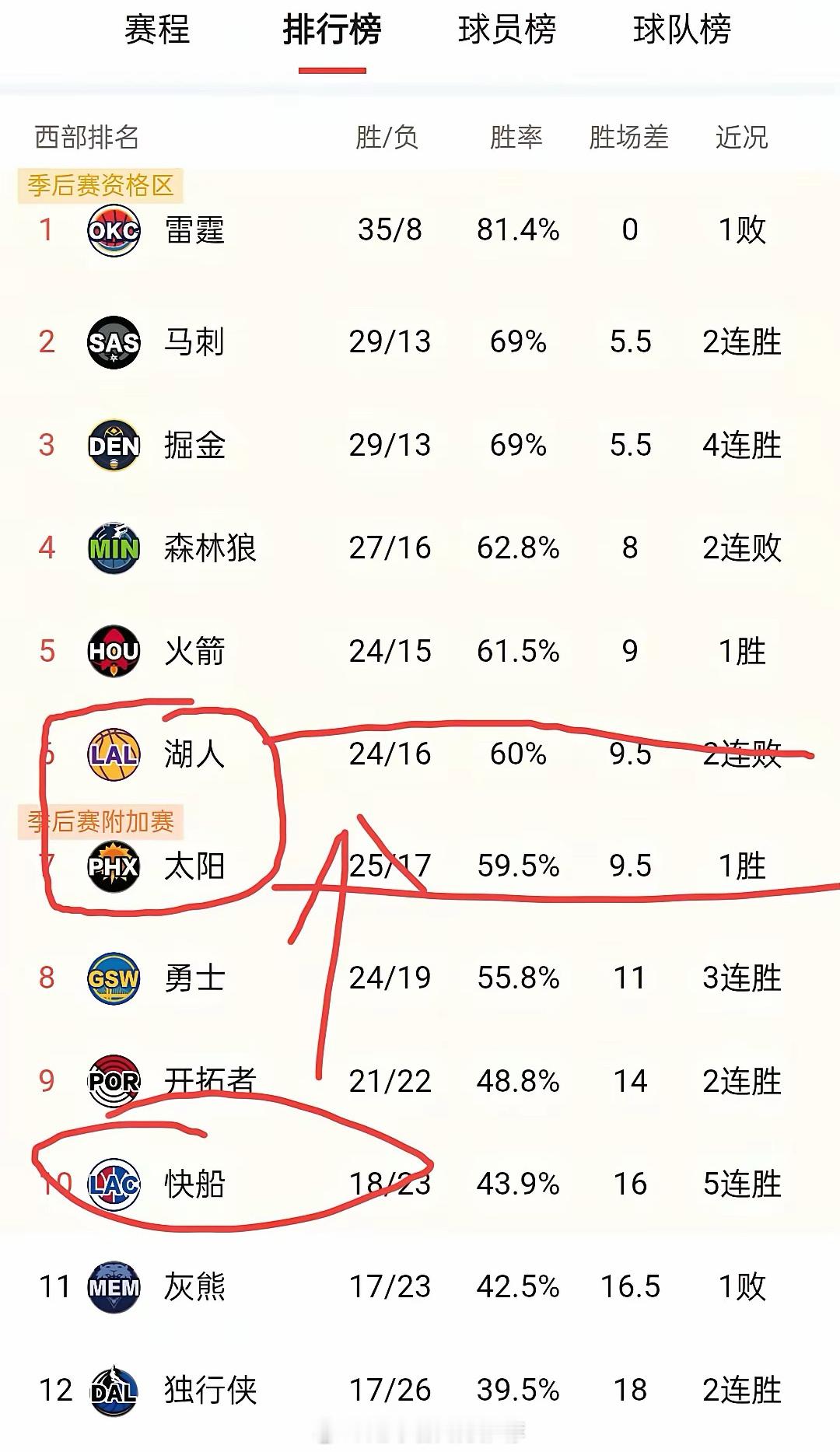The height and width of the screenshot is (1452, 840).
Task: Click the Lakers (LAL) team logo
Action: [x=114, y=753]
